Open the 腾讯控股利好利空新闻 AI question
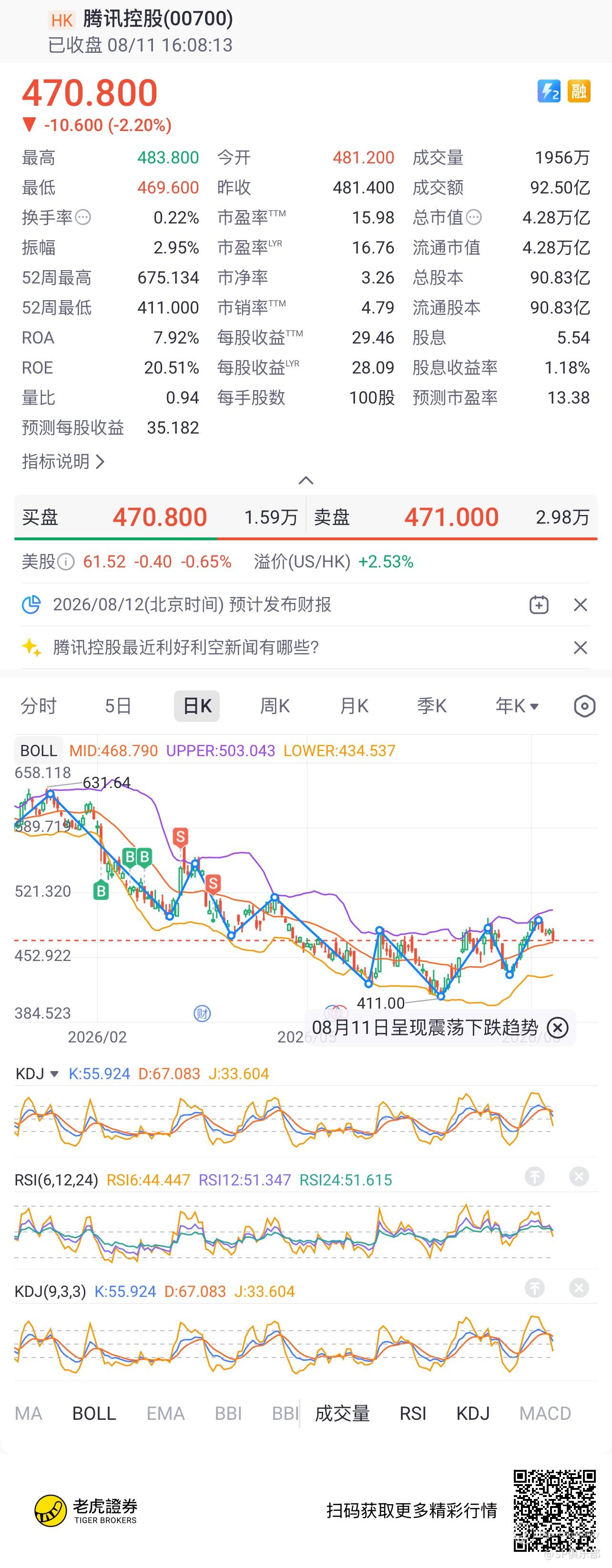The image size is (612, 1568). pos(186,647)
